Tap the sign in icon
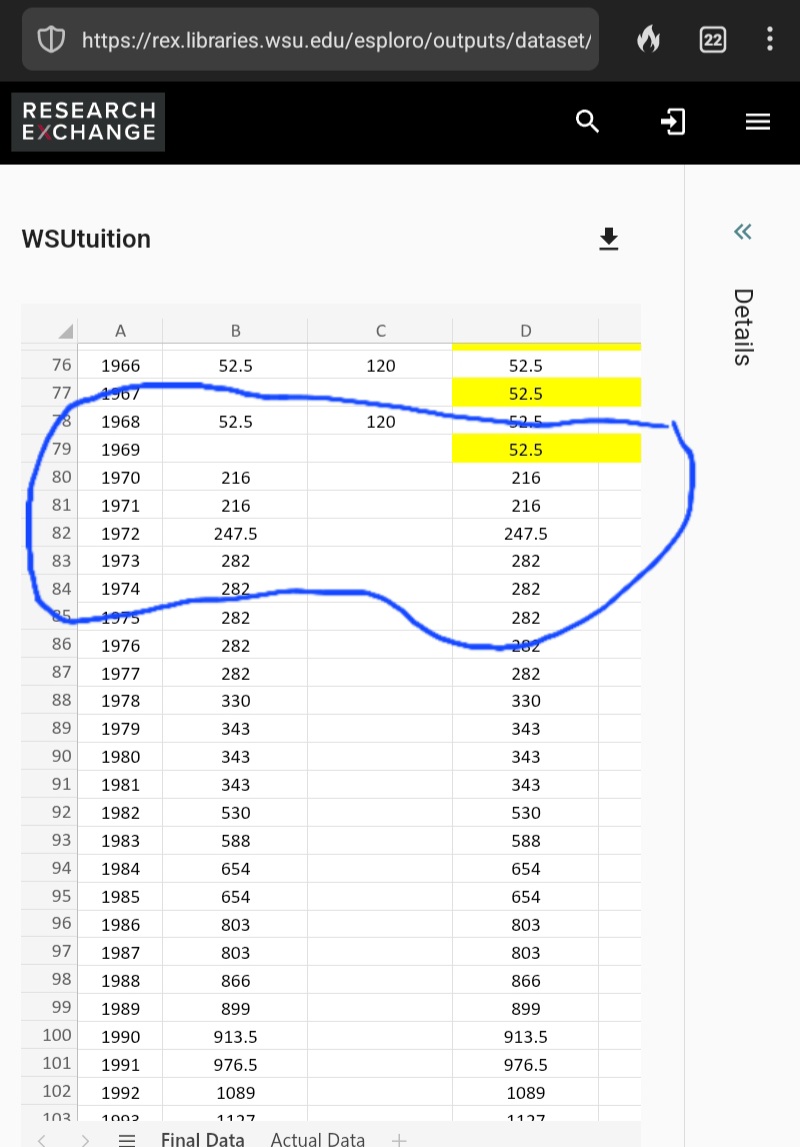800x1147 pixels. 673,122
